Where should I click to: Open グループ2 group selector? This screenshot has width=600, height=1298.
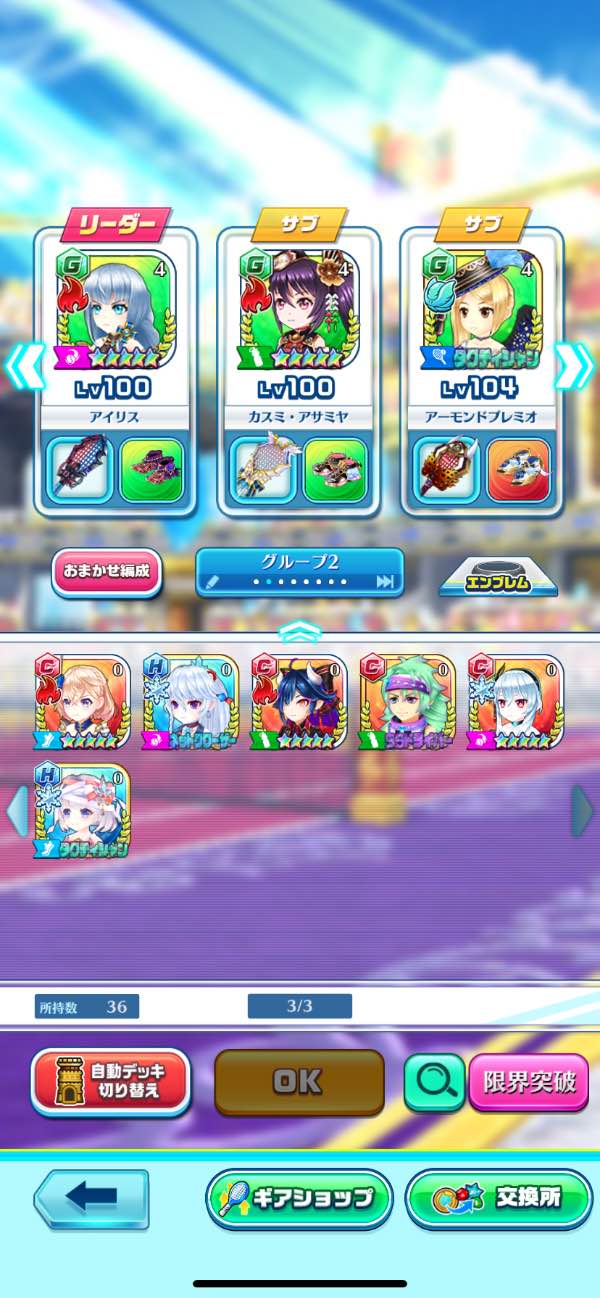tap(299, 572)
